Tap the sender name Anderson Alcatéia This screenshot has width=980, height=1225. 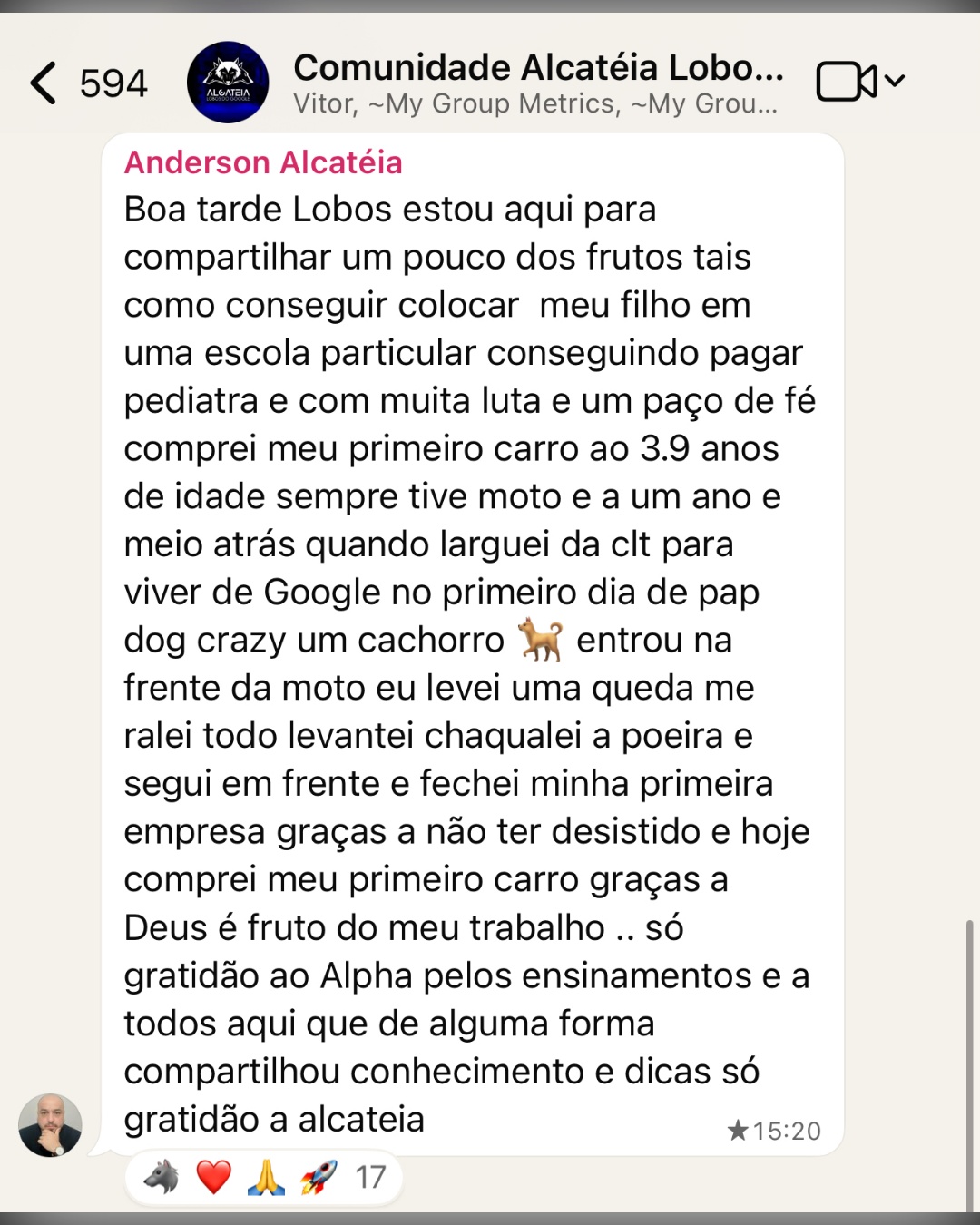pyautogui.click(x=263, y=162)
